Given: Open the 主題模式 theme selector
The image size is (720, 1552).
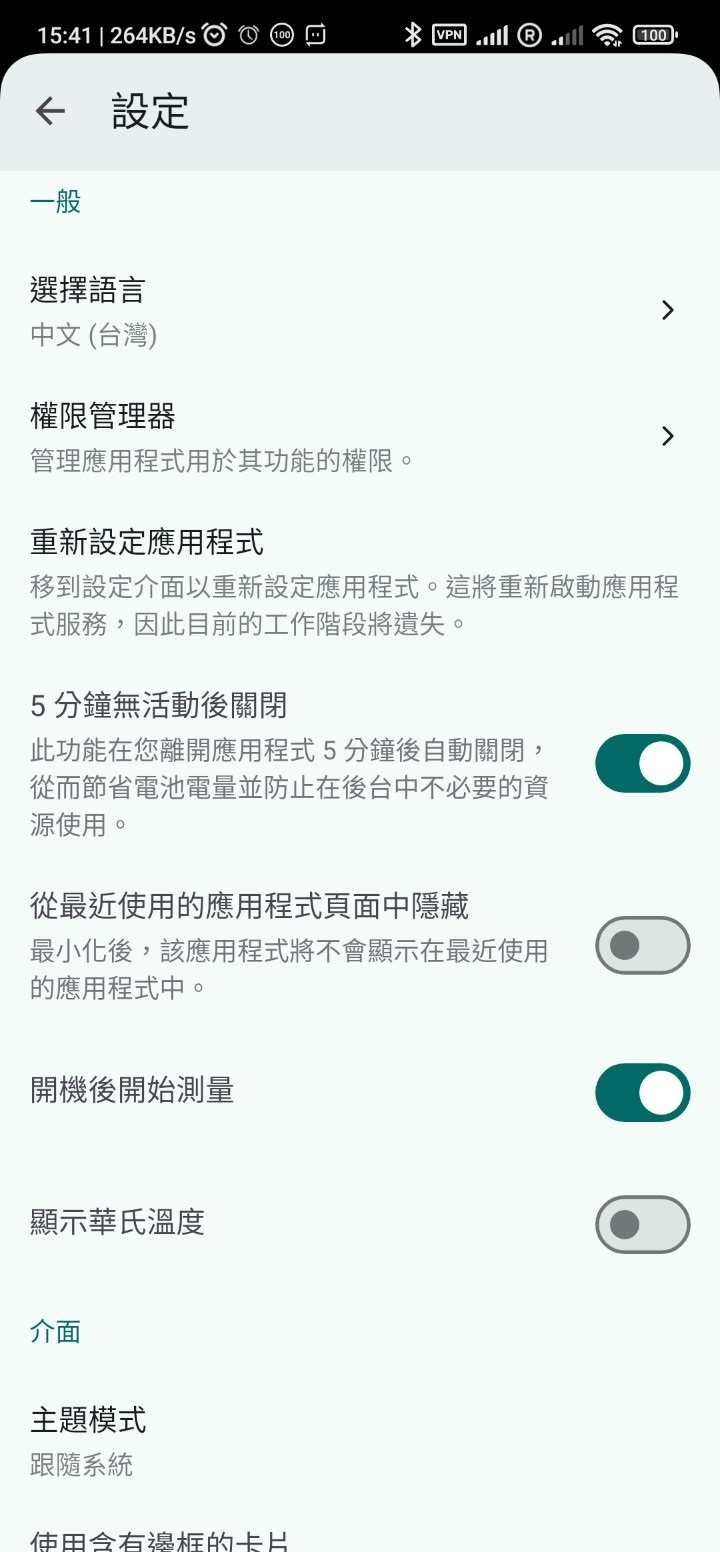Looking at the screenshot, I should [90, 1418].
